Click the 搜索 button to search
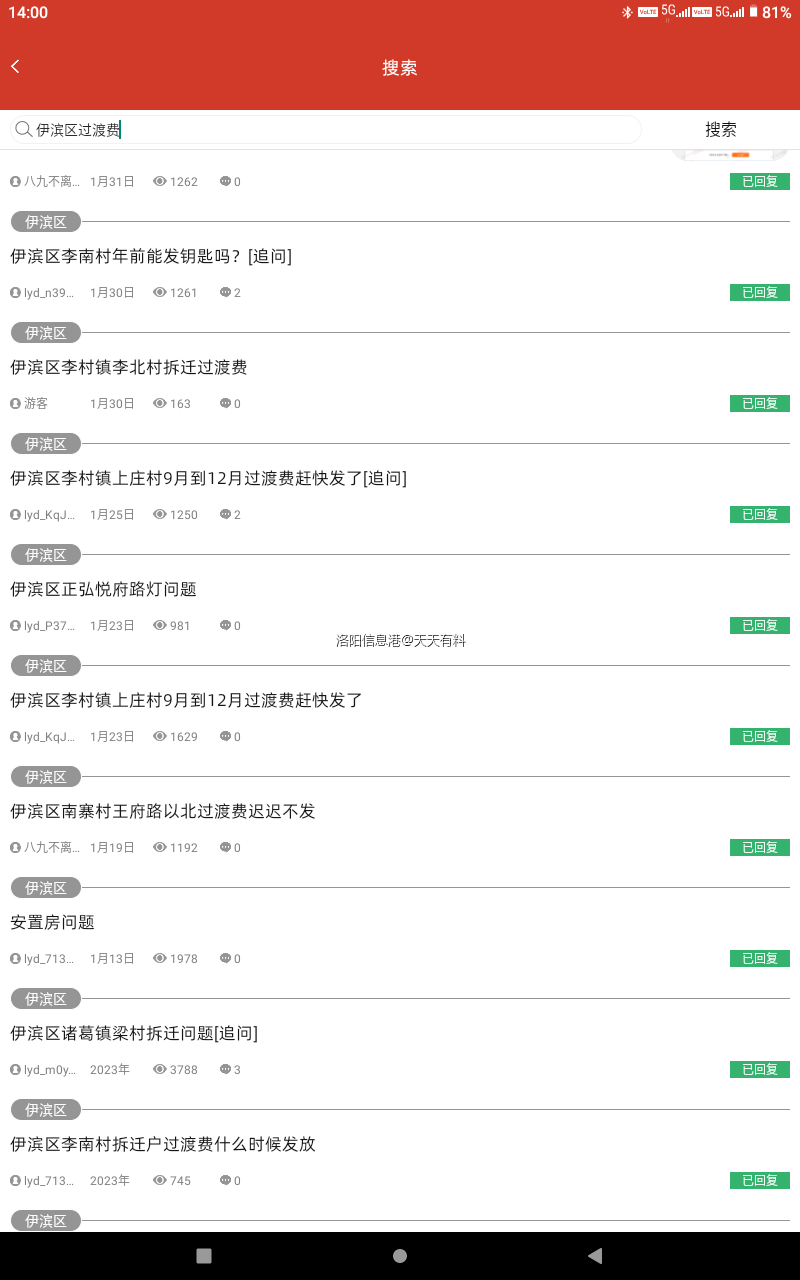The image size is (800, 1280). 721,129
